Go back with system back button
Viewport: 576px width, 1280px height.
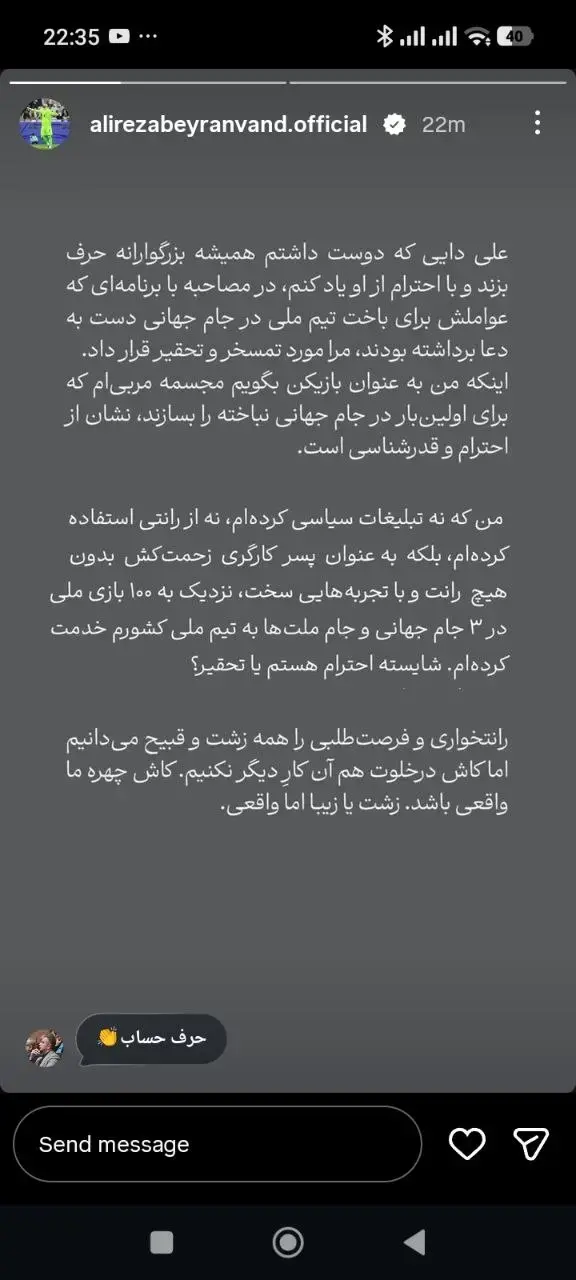pyautogui.click(x=414, y=1242)
